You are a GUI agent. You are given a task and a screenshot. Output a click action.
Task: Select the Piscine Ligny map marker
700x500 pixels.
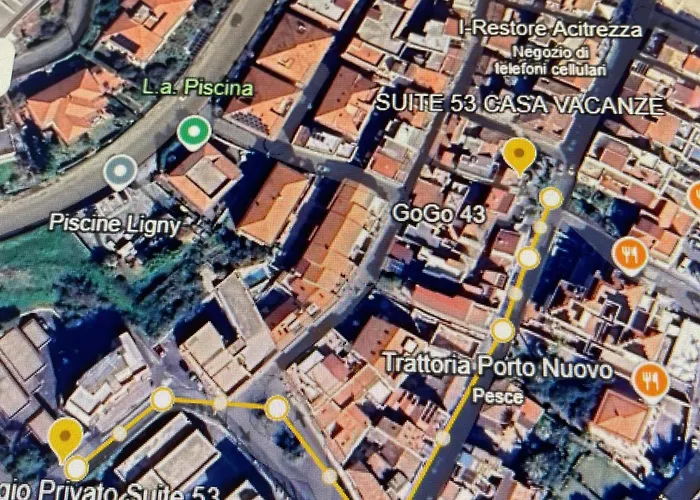pos(120,172)
